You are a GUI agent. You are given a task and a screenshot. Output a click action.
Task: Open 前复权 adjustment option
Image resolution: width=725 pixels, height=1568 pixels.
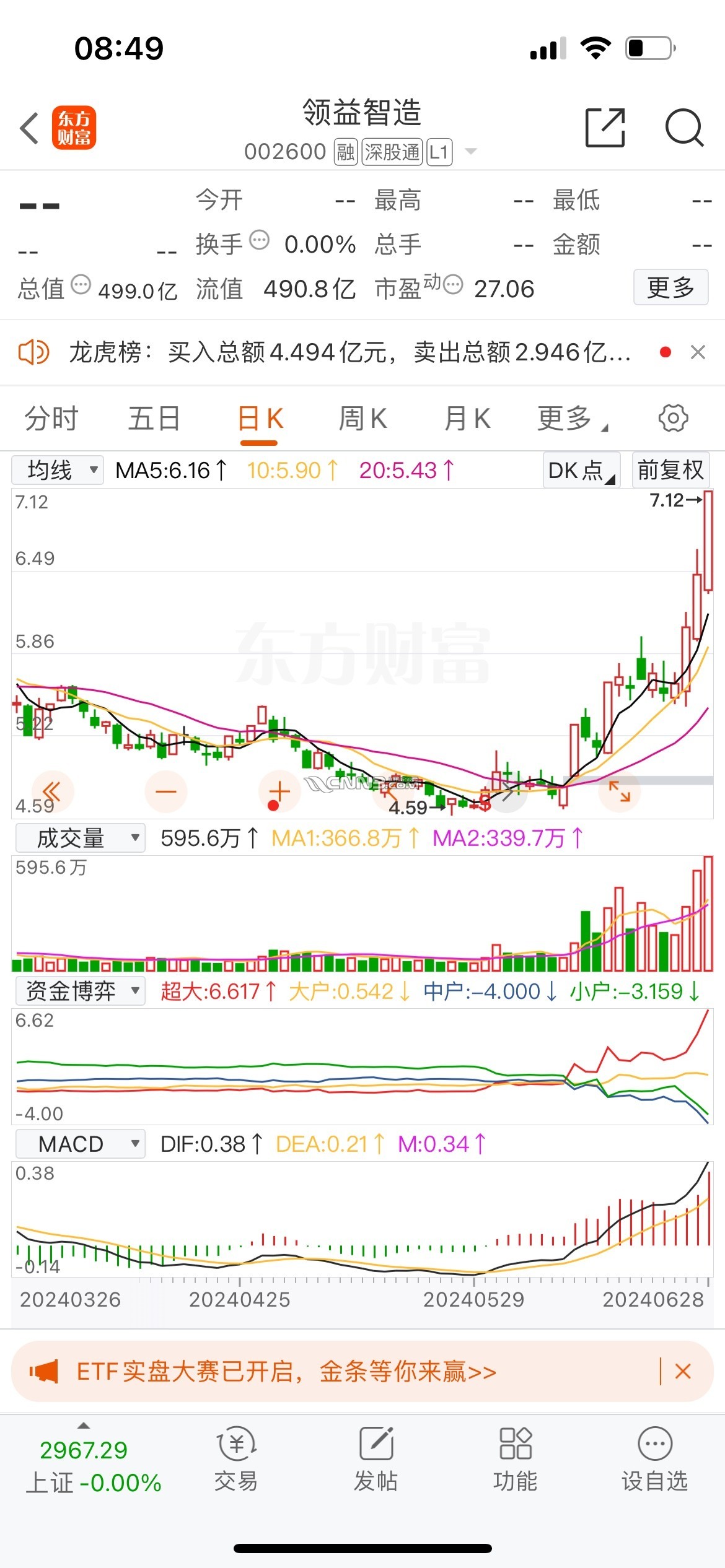point(670,471)
